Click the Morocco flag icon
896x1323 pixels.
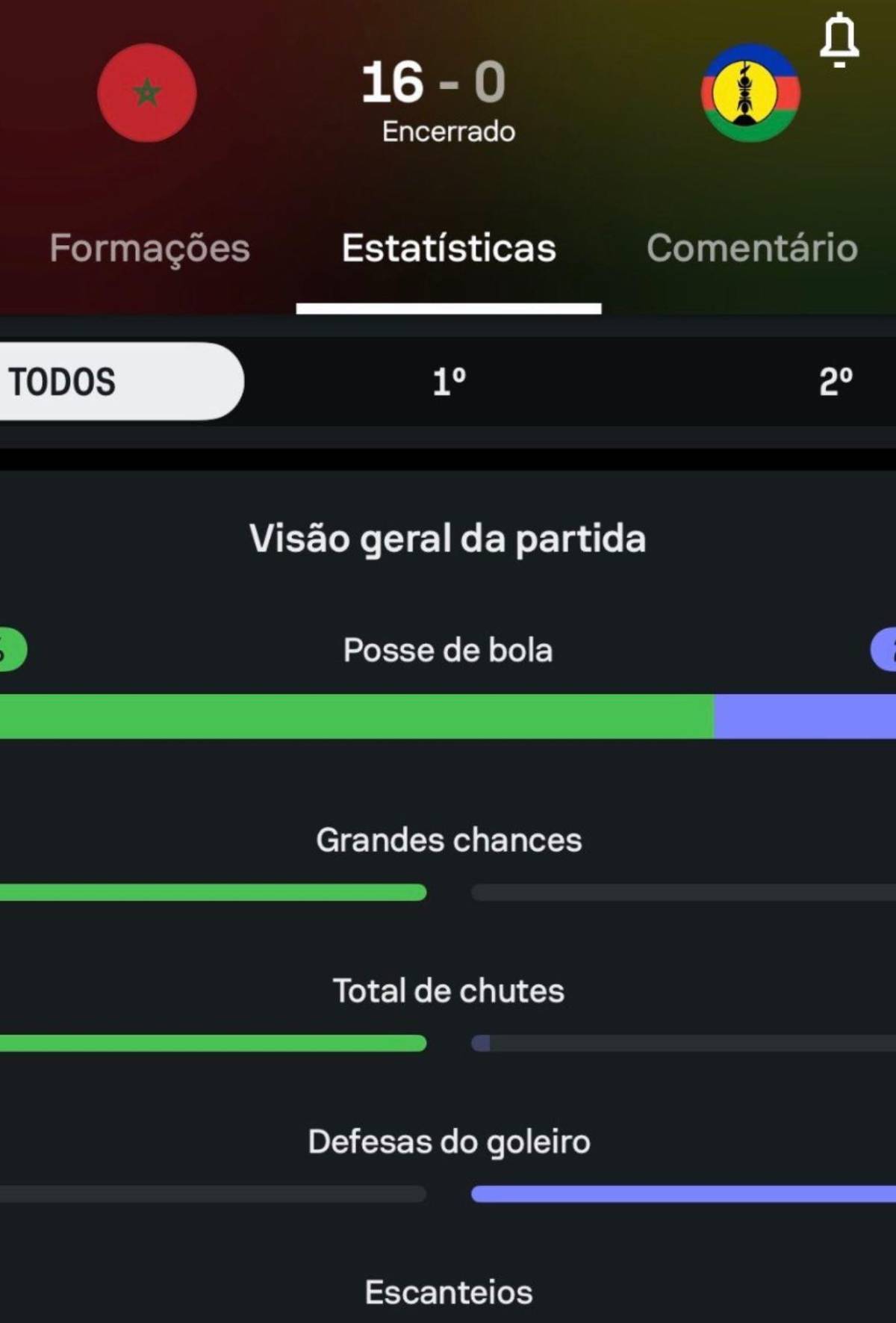click(147, 94)
